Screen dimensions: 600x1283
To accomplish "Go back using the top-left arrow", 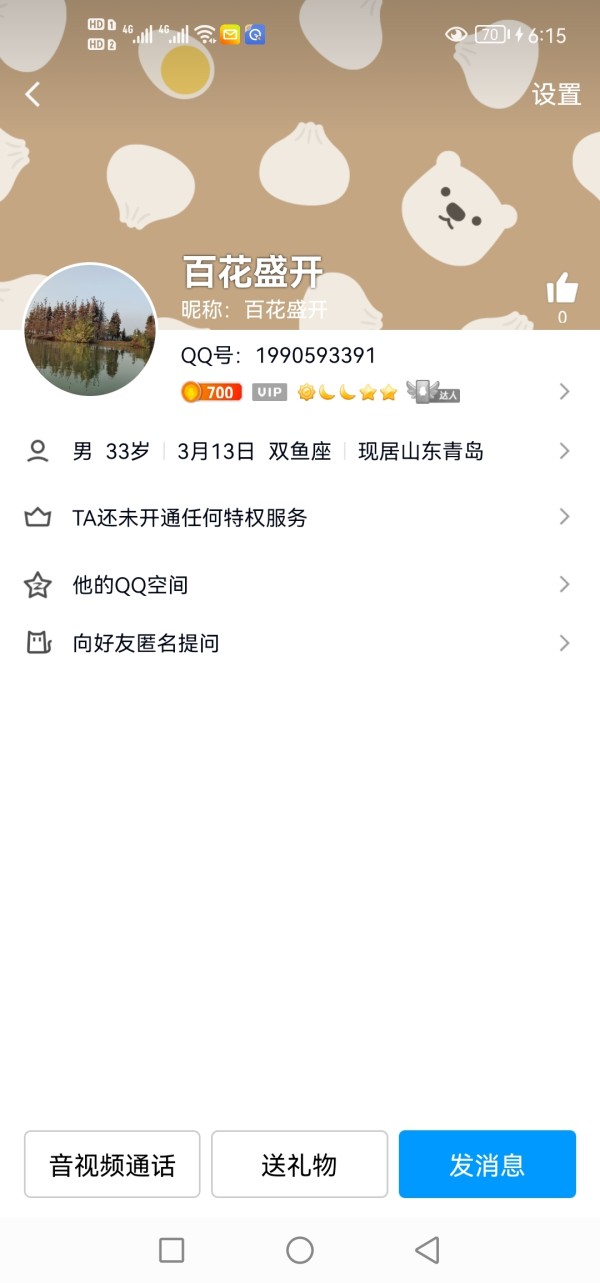I will point(33,95).
